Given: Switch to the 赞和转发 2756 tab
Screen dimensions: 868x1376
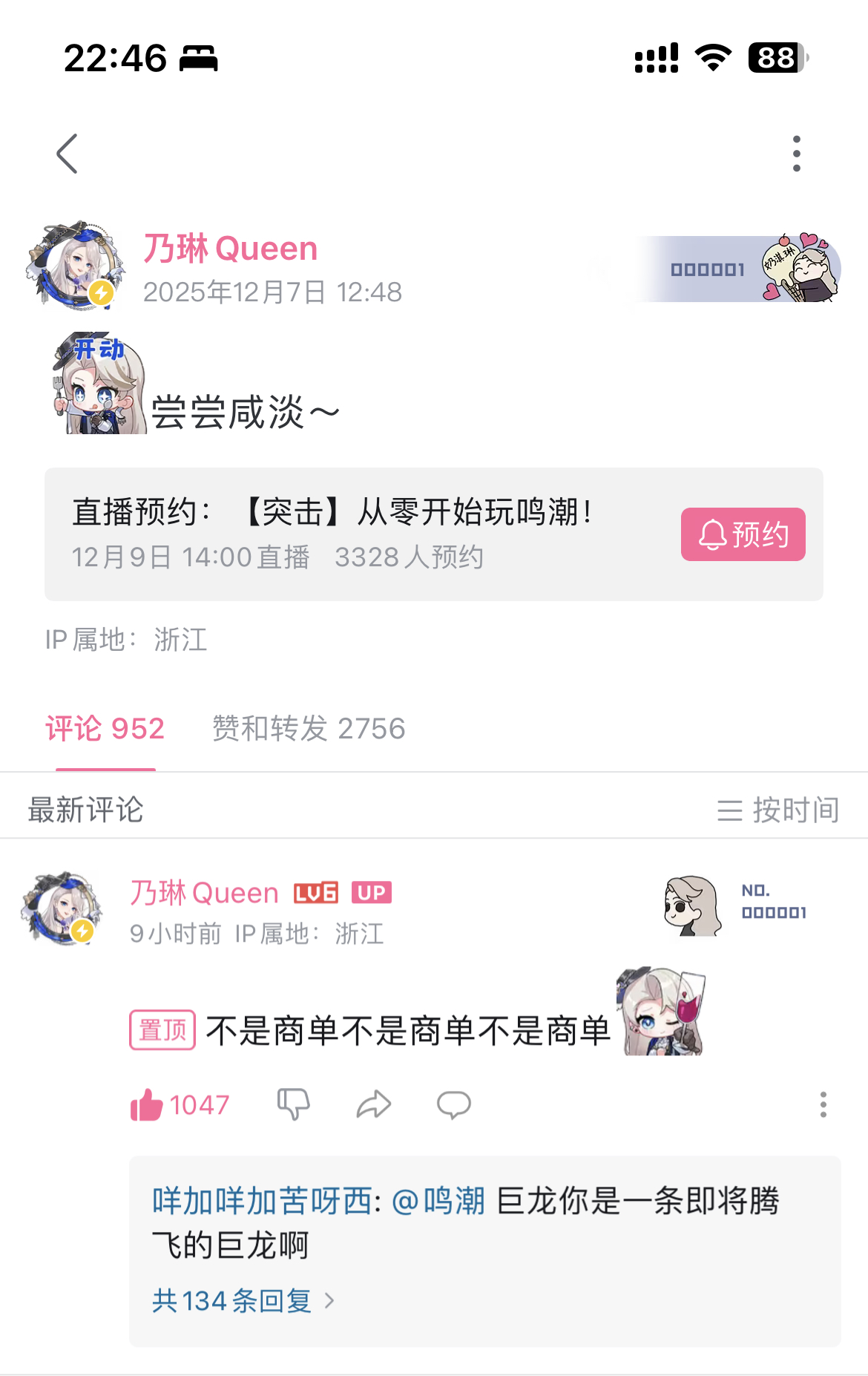Looking at the screenshot, I should 309,729.
